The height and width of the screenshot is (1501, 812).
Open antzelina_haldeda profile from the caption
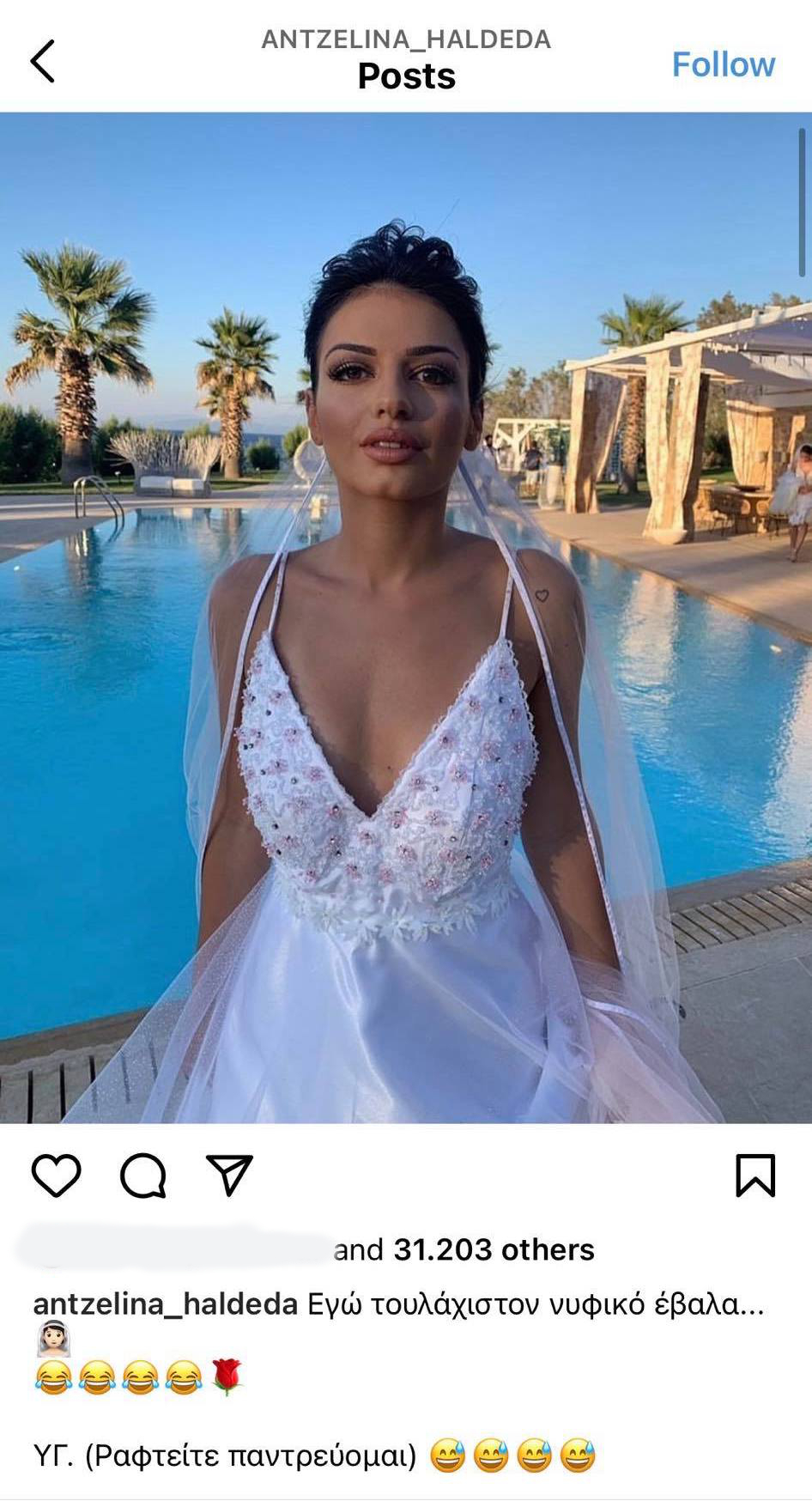165,1304
